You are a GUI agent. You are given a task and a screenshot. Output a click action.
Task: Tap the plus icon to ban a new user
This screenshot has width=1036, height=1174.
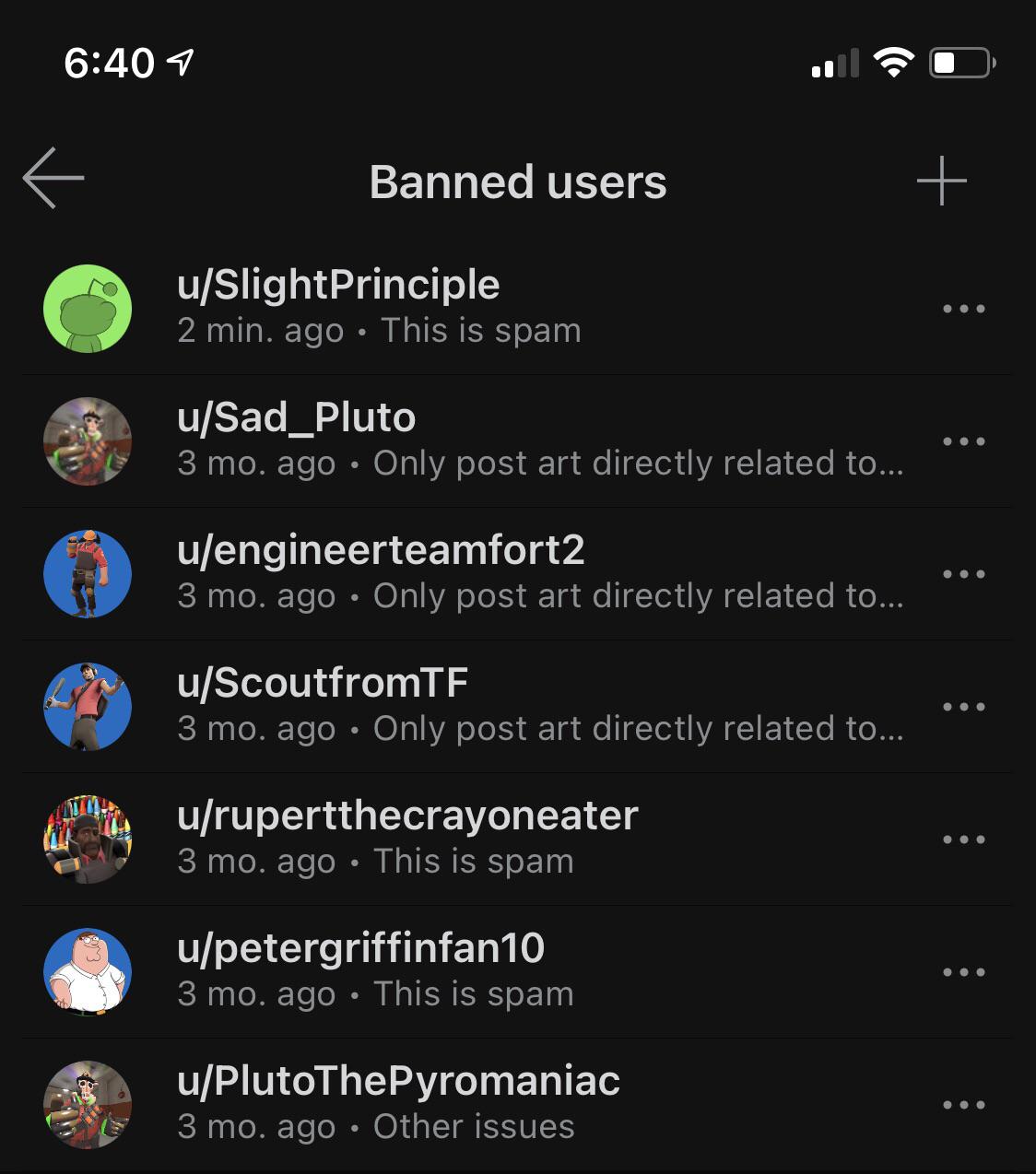tap(941, 181)
